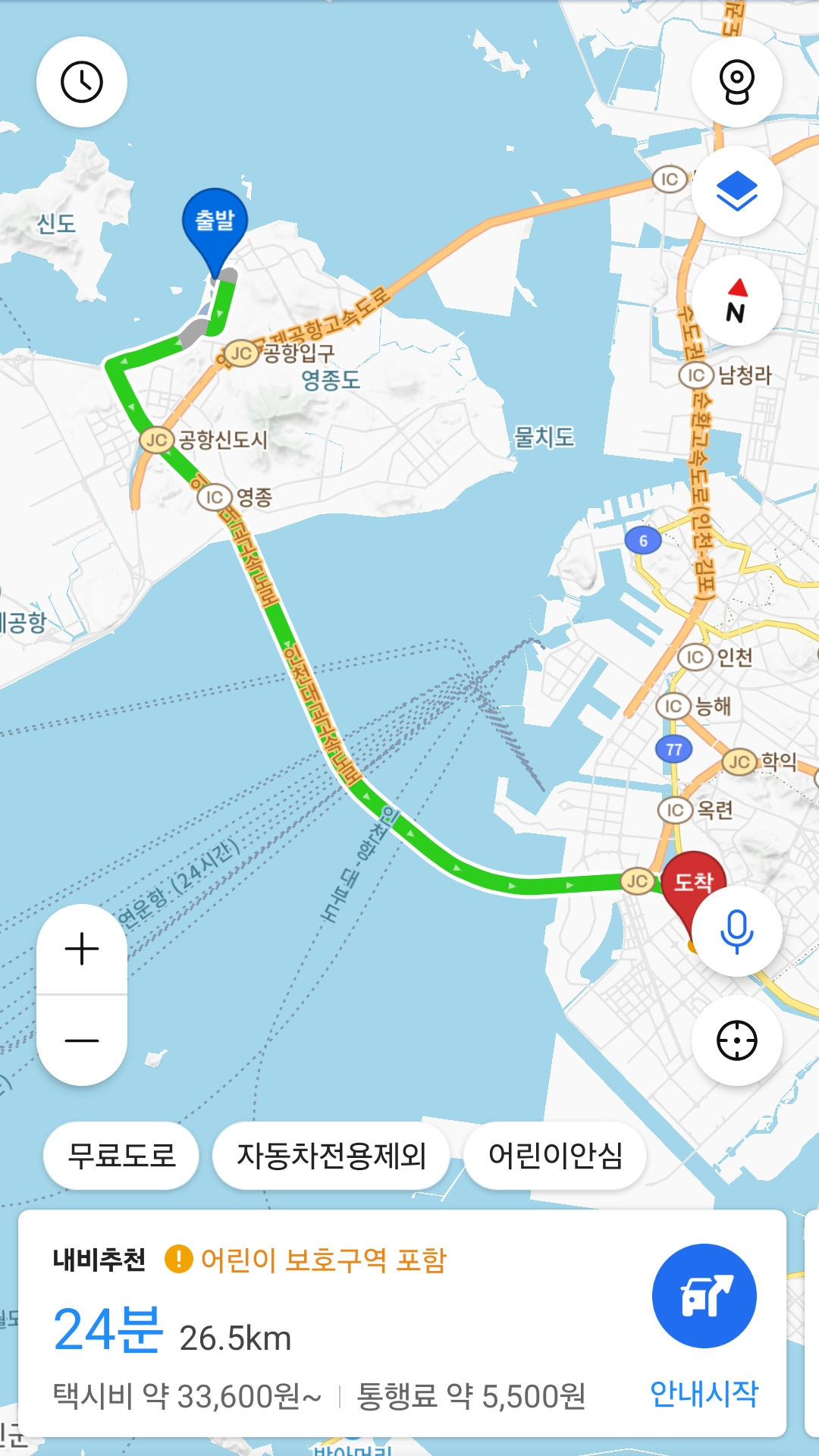Open the CCTV camera view button

tap(736, 82)
